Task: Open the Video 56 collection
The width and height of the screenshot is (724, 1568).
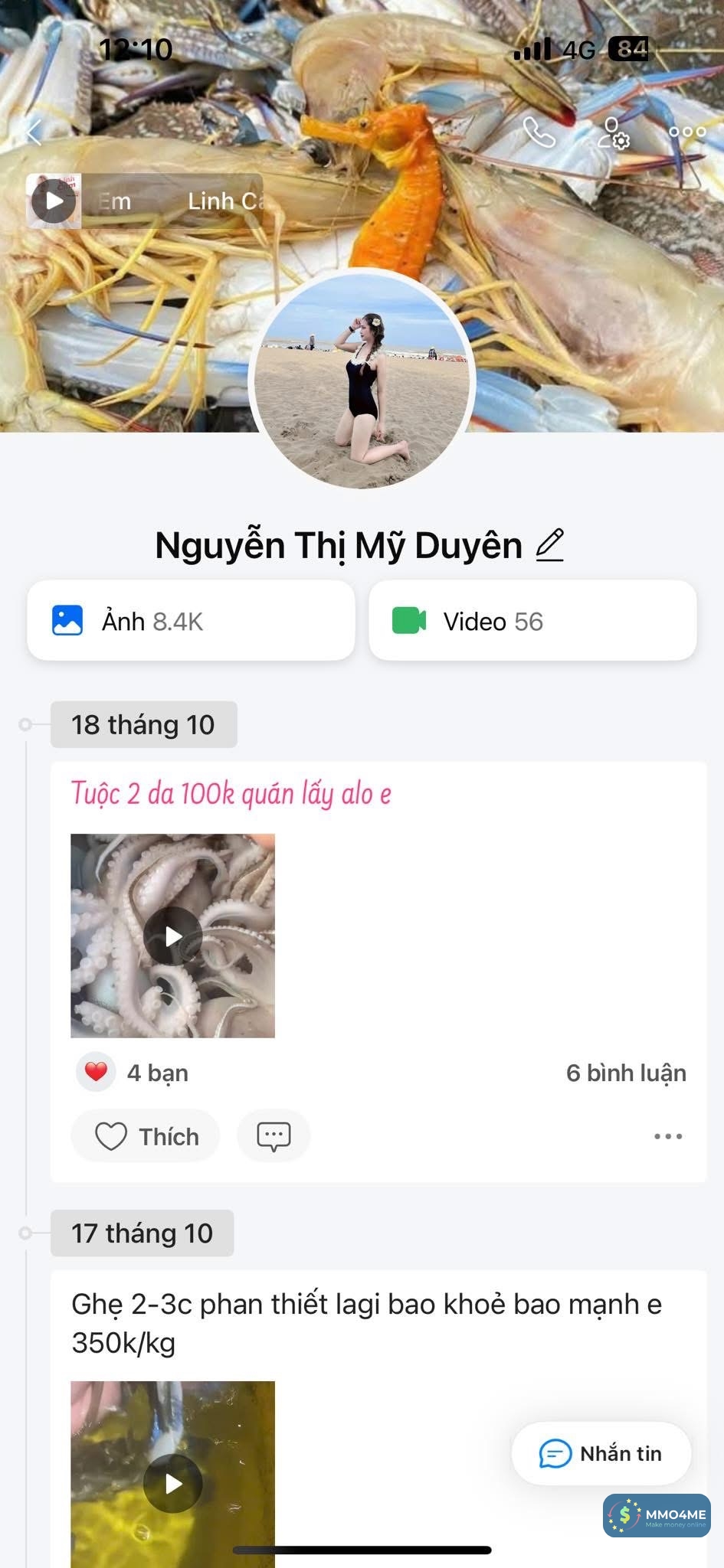Action: (532, 621)
